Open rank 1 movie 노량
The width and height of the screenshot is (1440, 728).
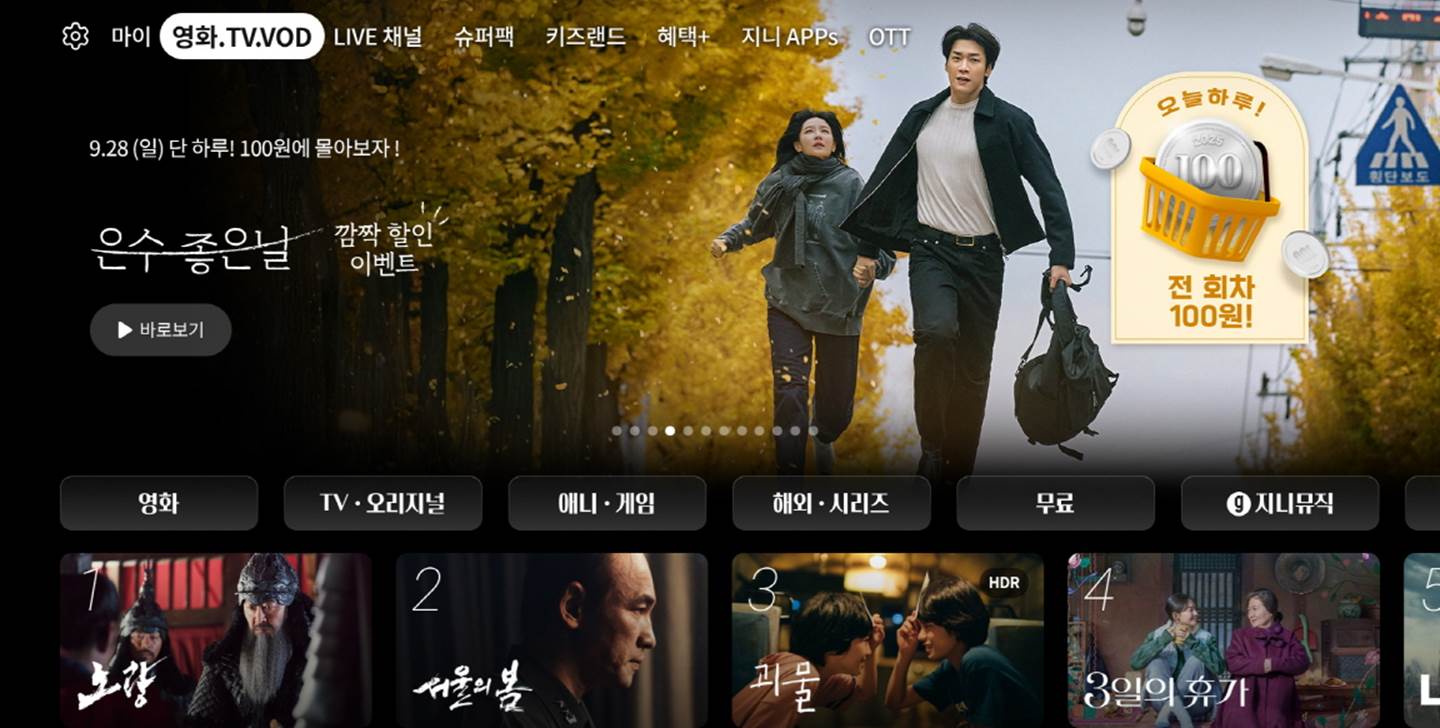click(216, 640)
